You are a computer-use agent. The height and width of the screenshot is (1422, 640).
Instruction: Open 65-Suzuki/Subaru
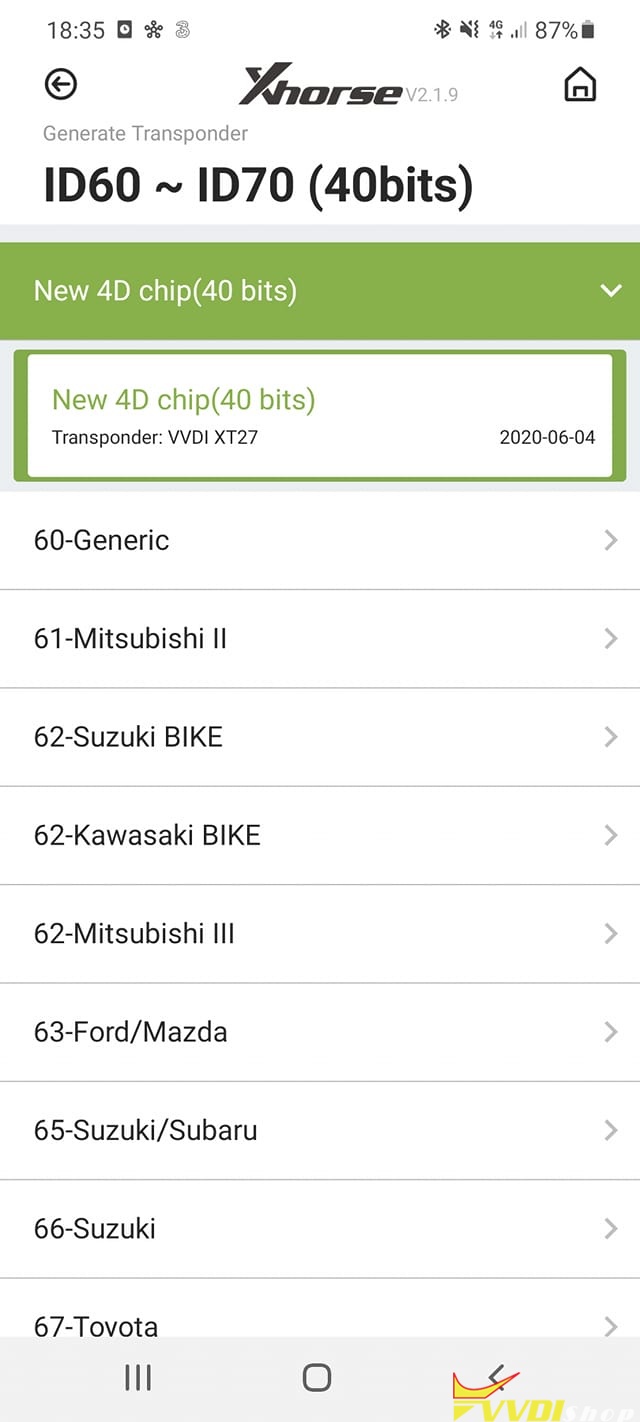[320, 1130]
